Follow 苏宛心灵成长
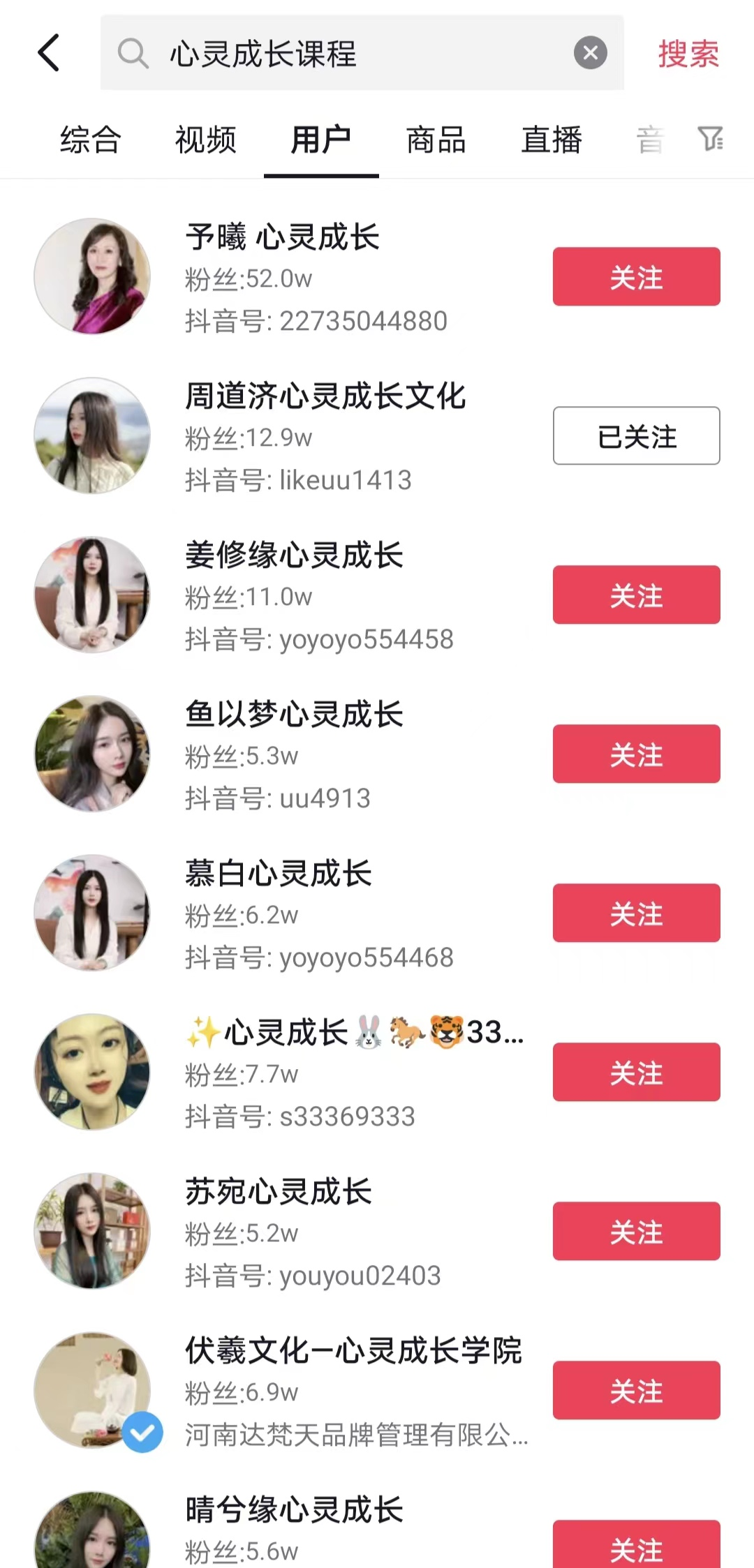Viewport: 754px width, 1568px height. point(636,1231)
